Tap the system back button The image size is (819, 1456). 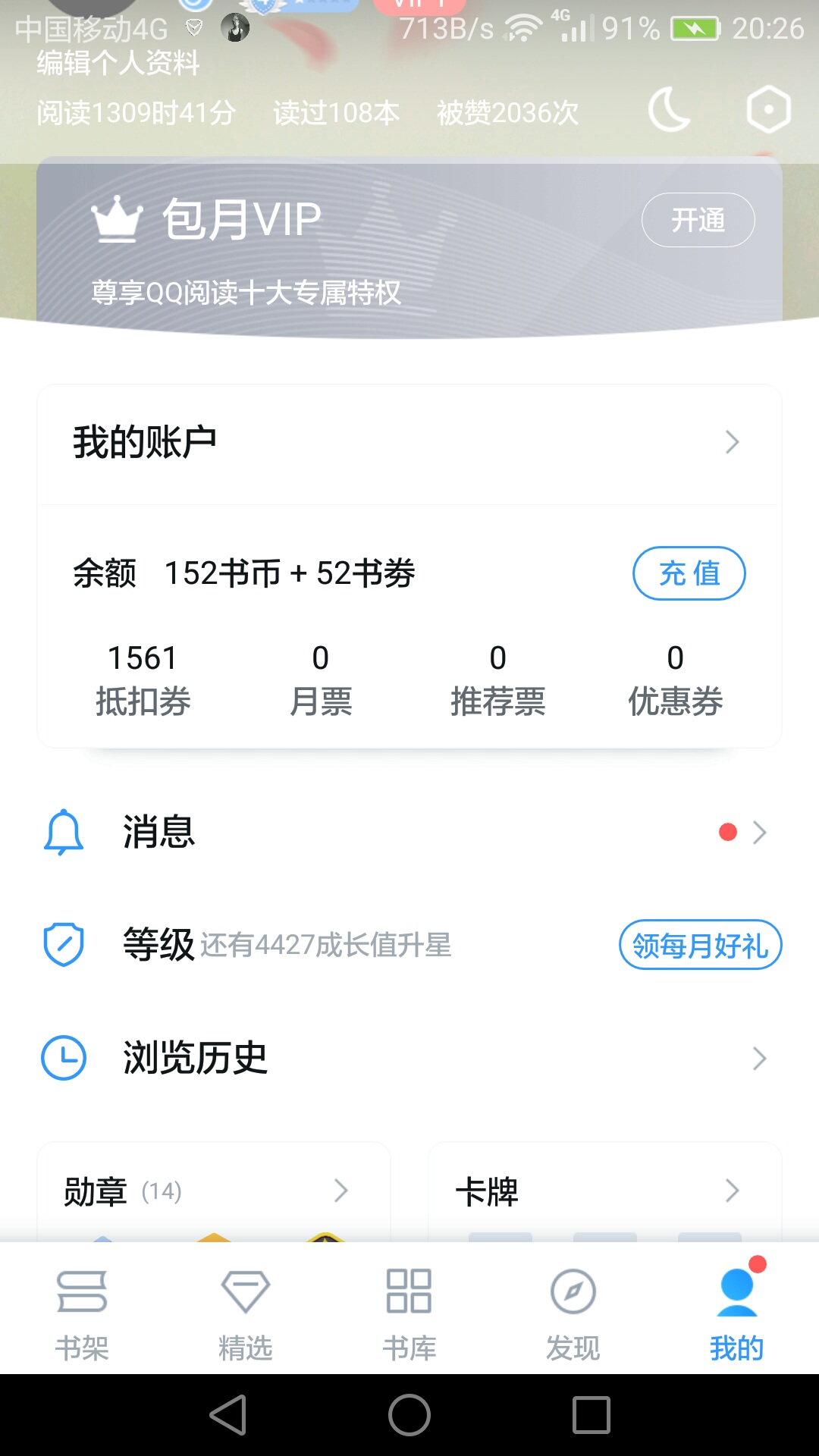[x=227, y=1415]
